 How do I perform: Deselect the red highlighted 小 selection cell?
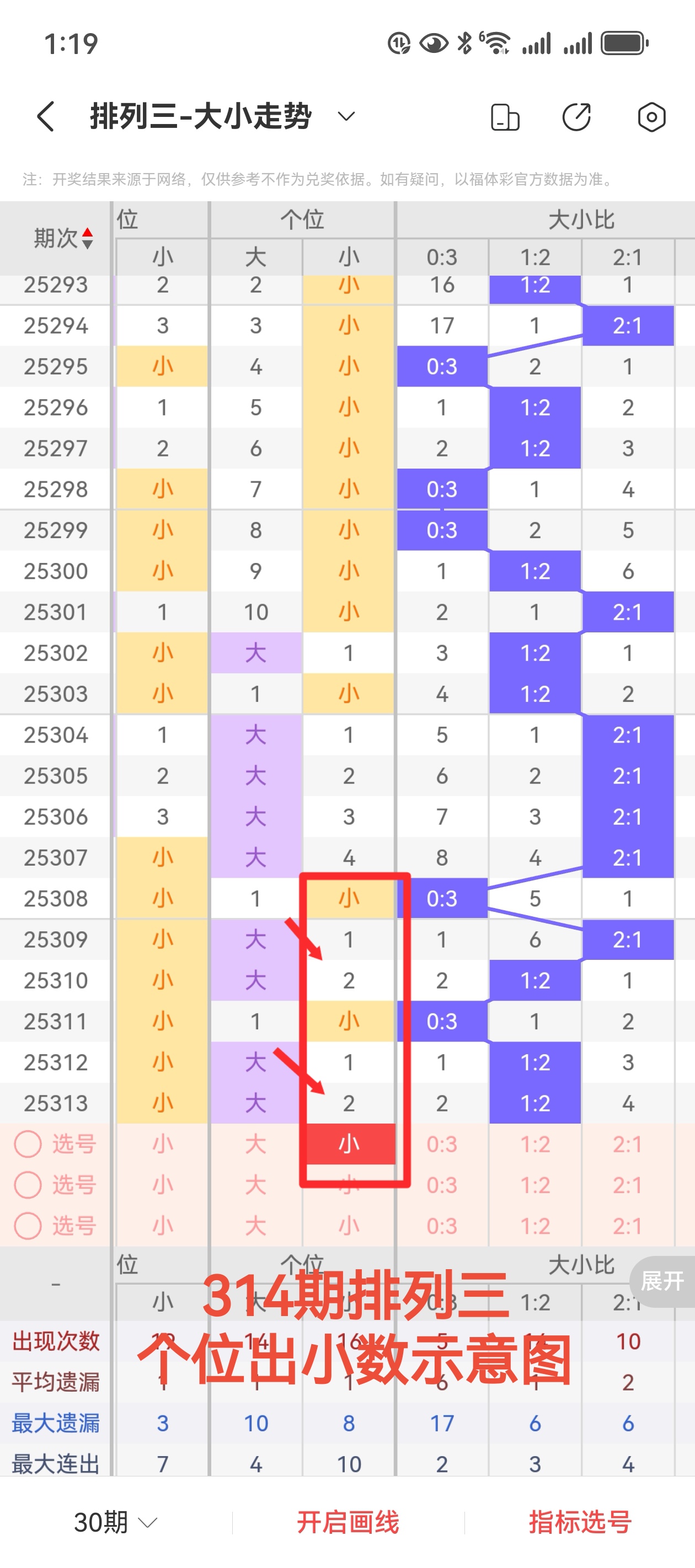[349, 1143]
